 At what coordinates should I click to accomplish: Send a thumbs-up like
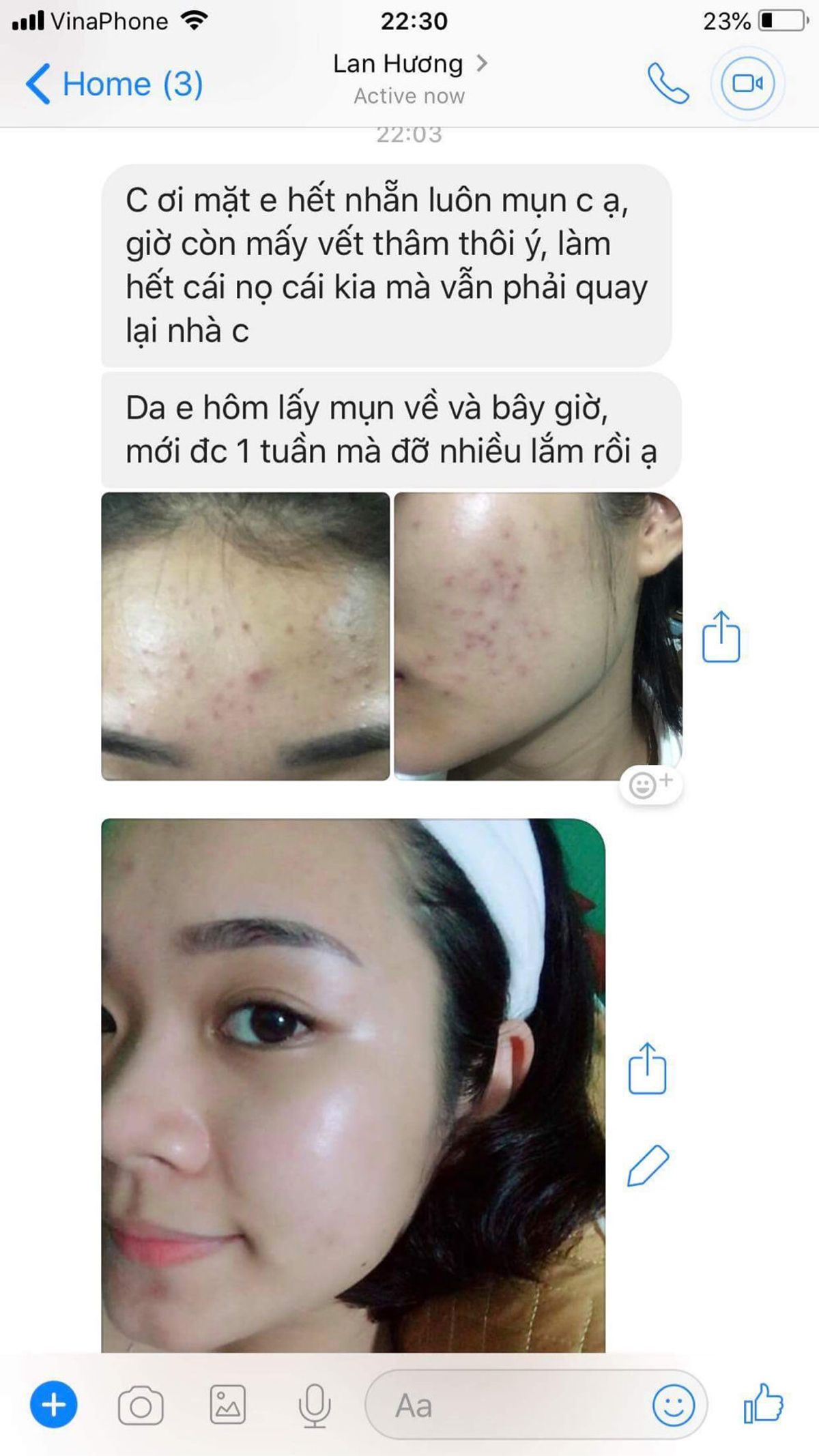tap(763, 1403)
